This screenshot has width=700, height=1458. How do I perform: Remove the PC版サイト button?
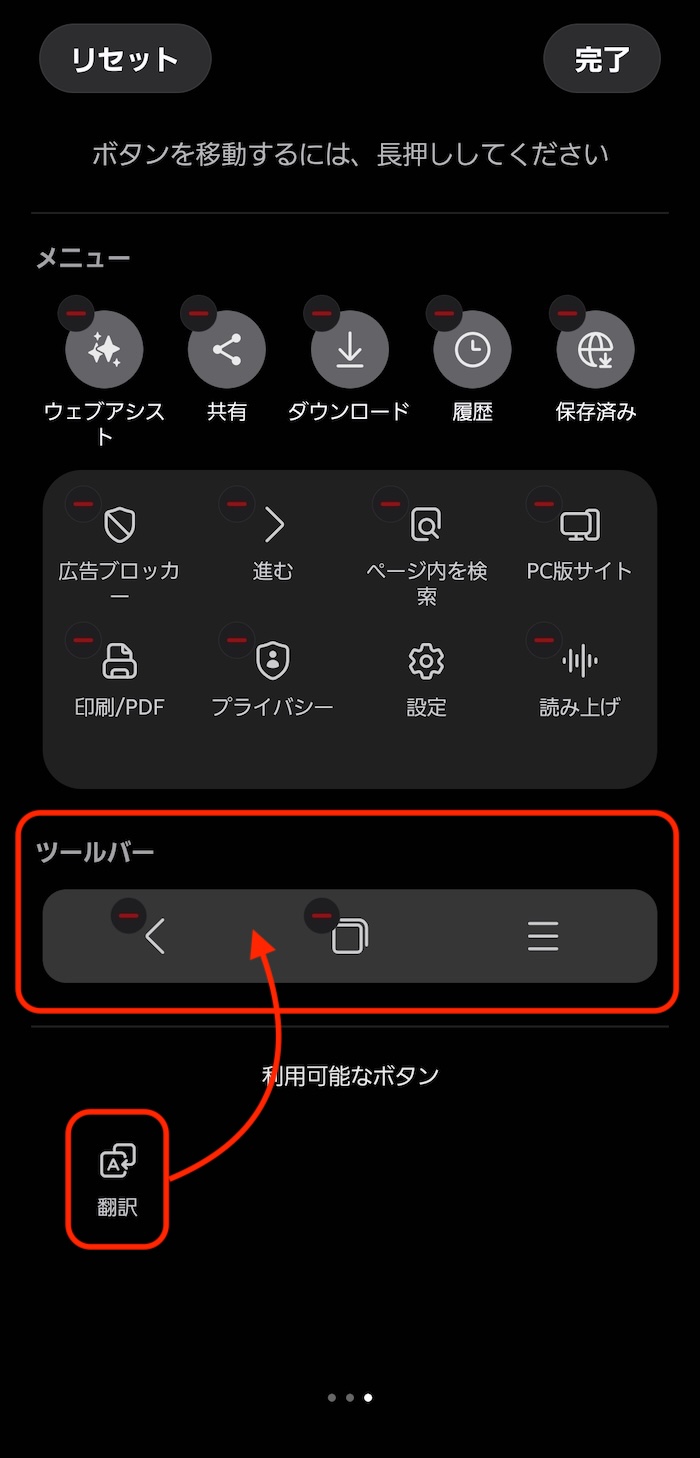544,503
